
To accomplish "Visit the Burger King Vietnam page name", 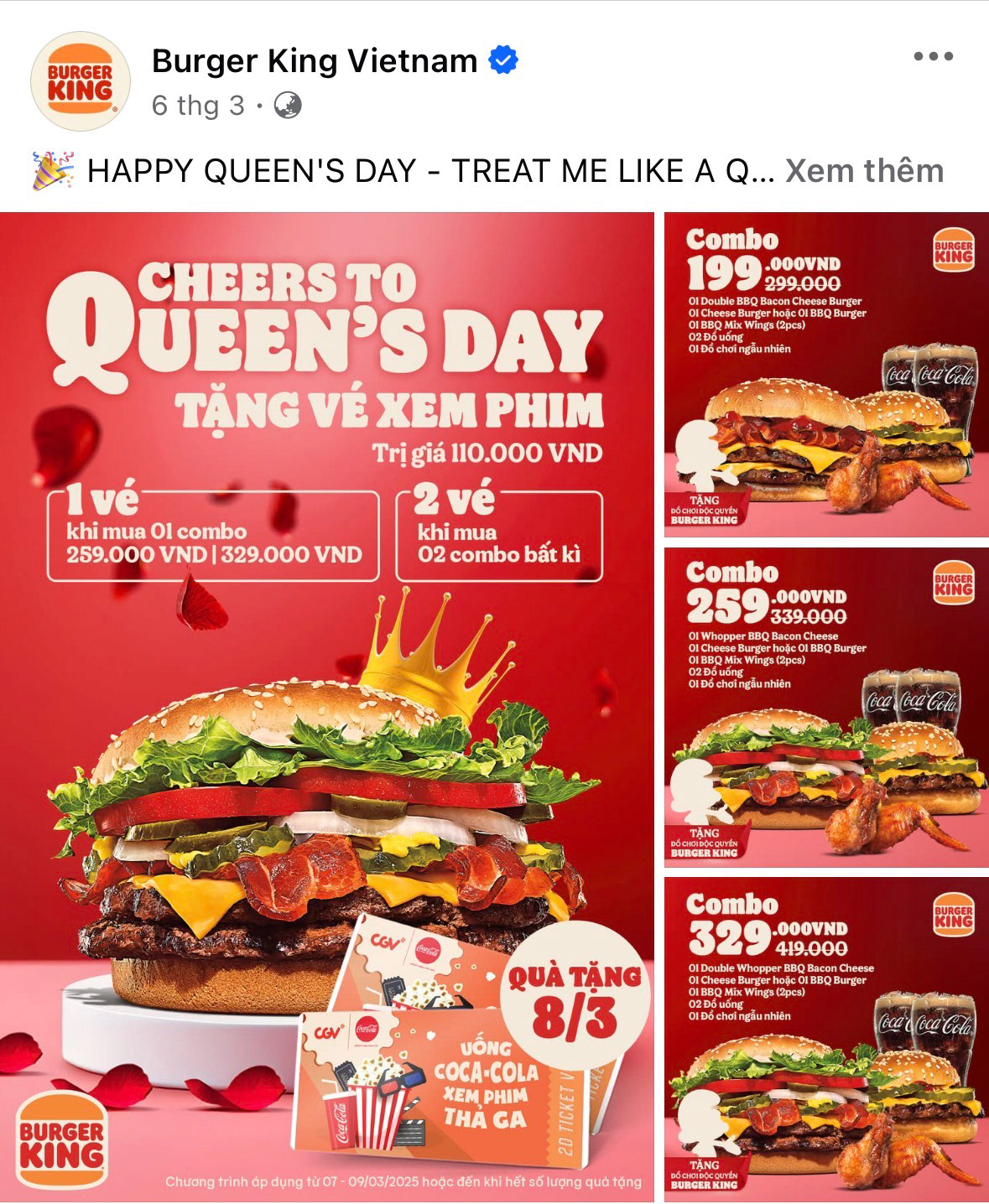I will coord(315,60).
